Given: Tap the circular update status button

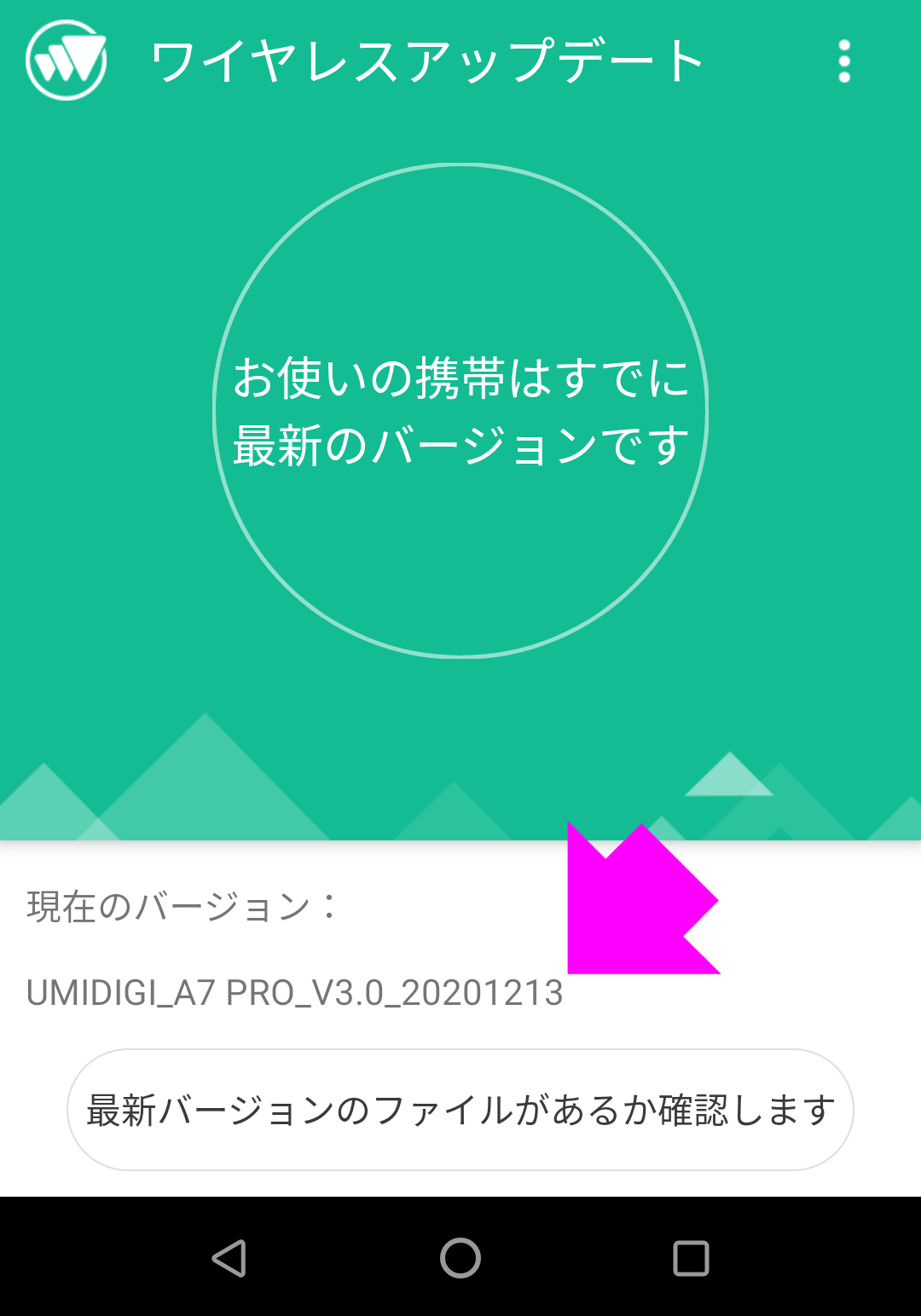Looking at the screenshot, I should tap(460, 411).
